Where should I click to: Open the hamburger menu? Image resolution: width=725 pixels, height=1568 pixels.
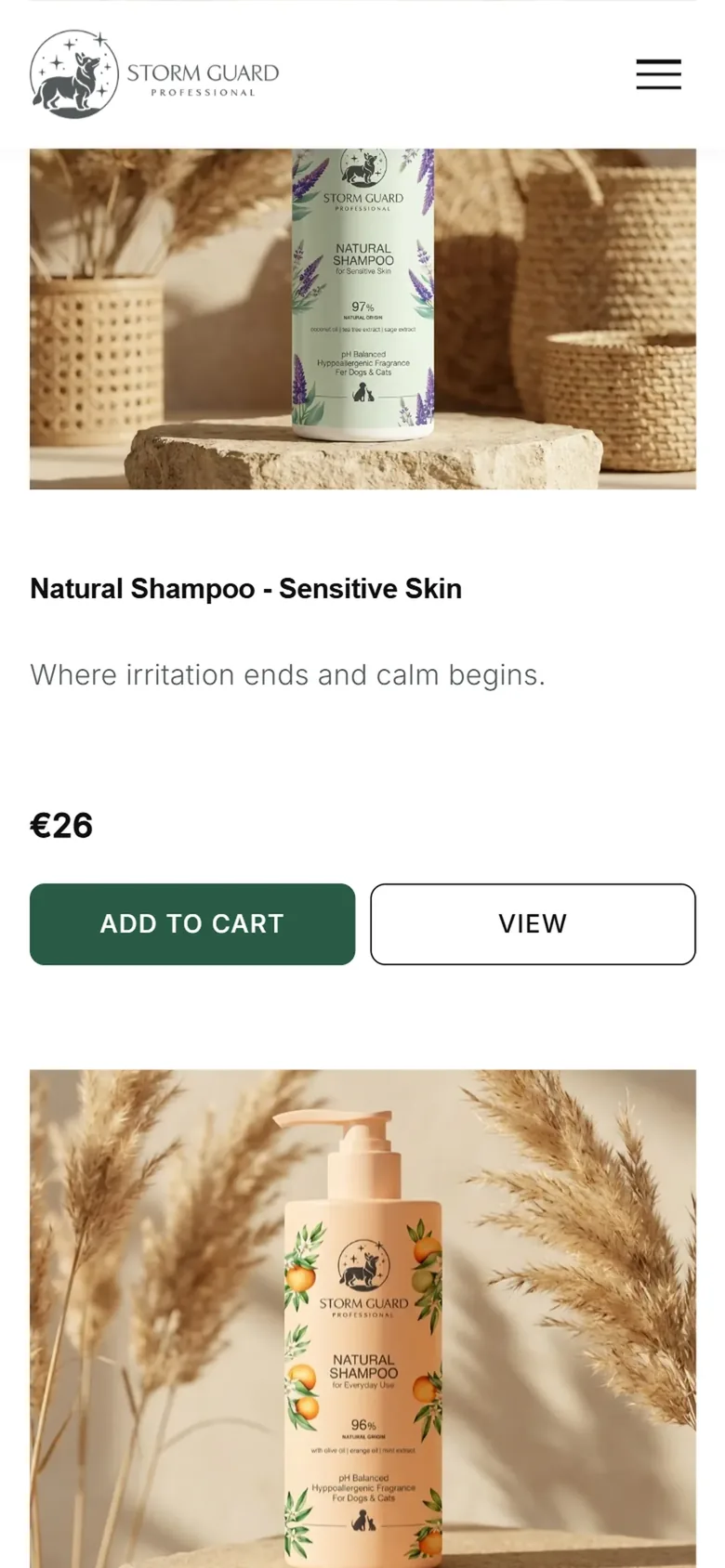[658, 74]
